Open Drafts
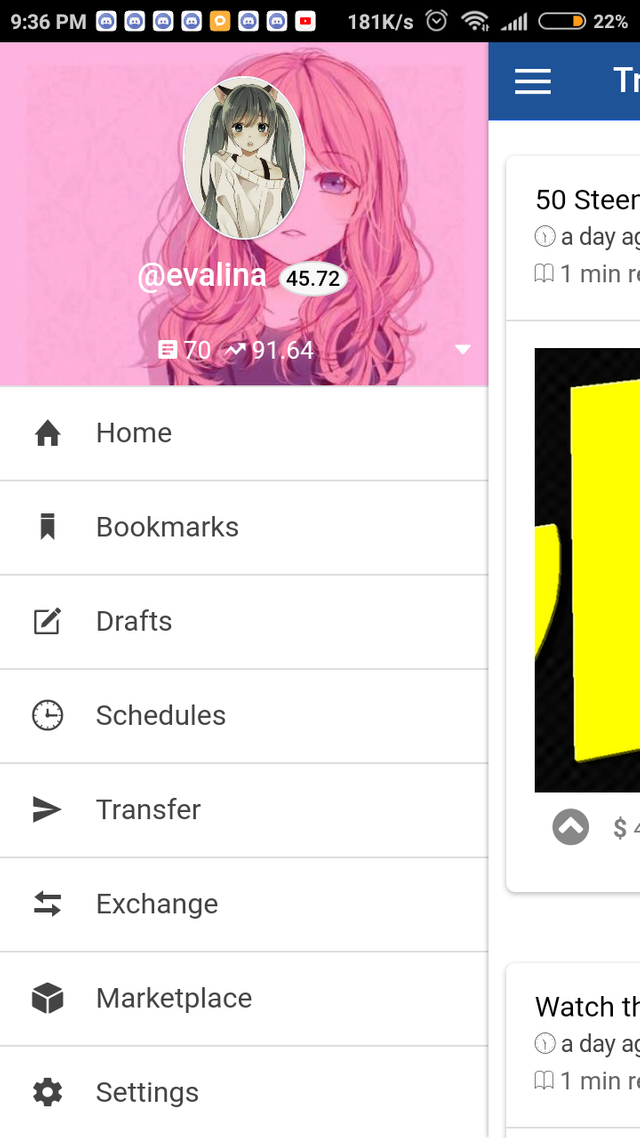 tap(134, 621)
